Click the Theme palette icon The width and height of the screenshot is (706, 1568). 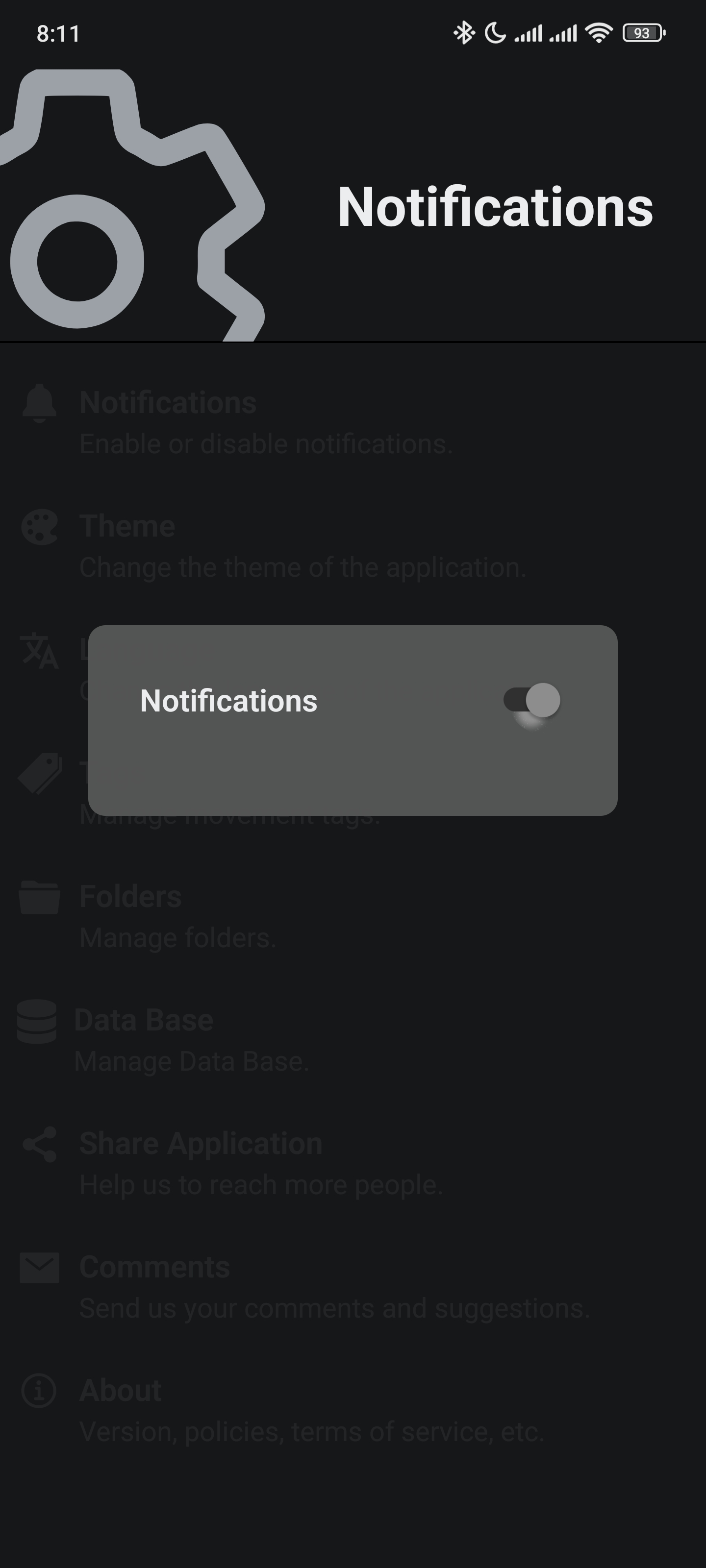[x=38, y=526]
